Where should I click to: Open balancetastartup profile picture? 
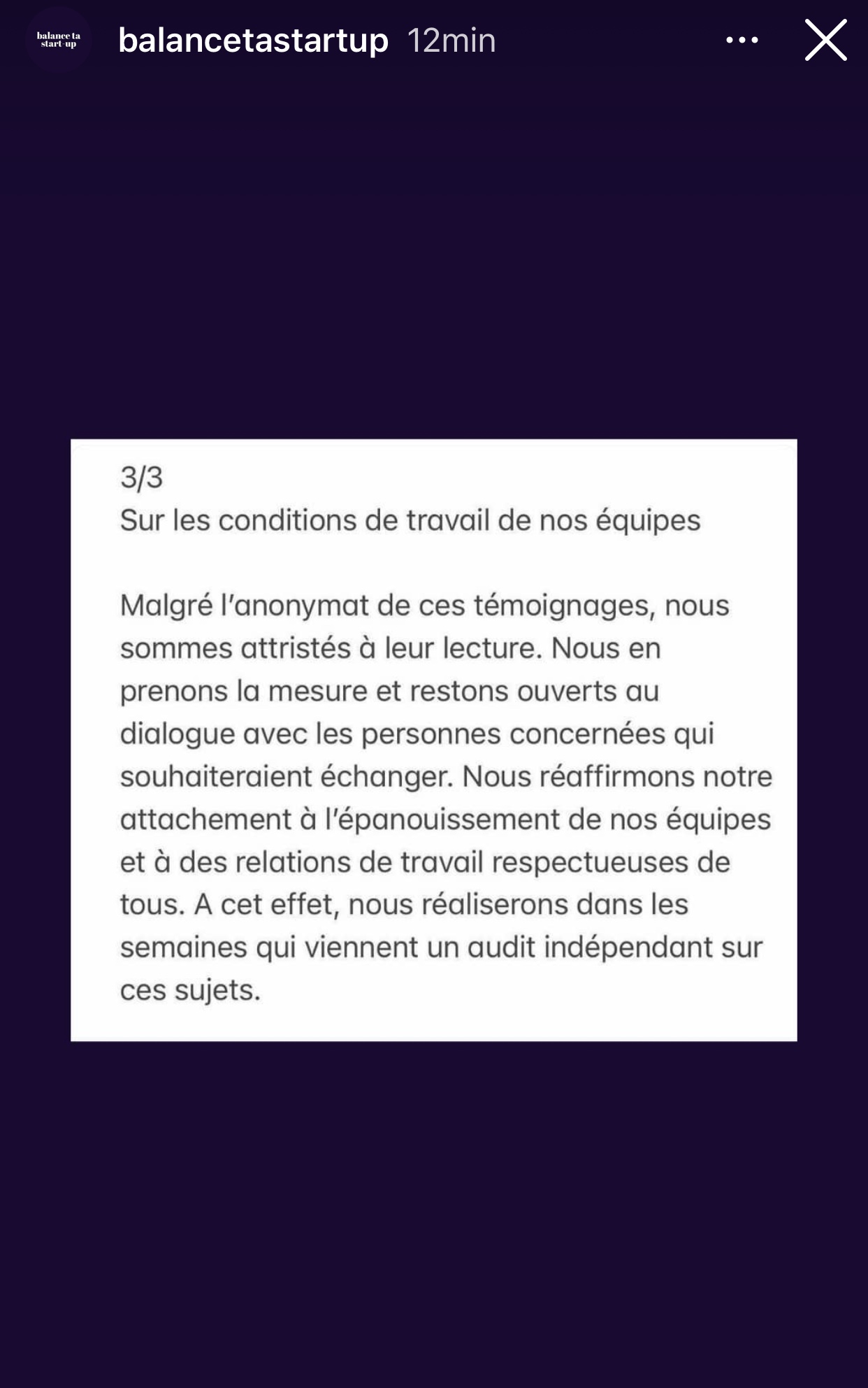tap(59, 40)
